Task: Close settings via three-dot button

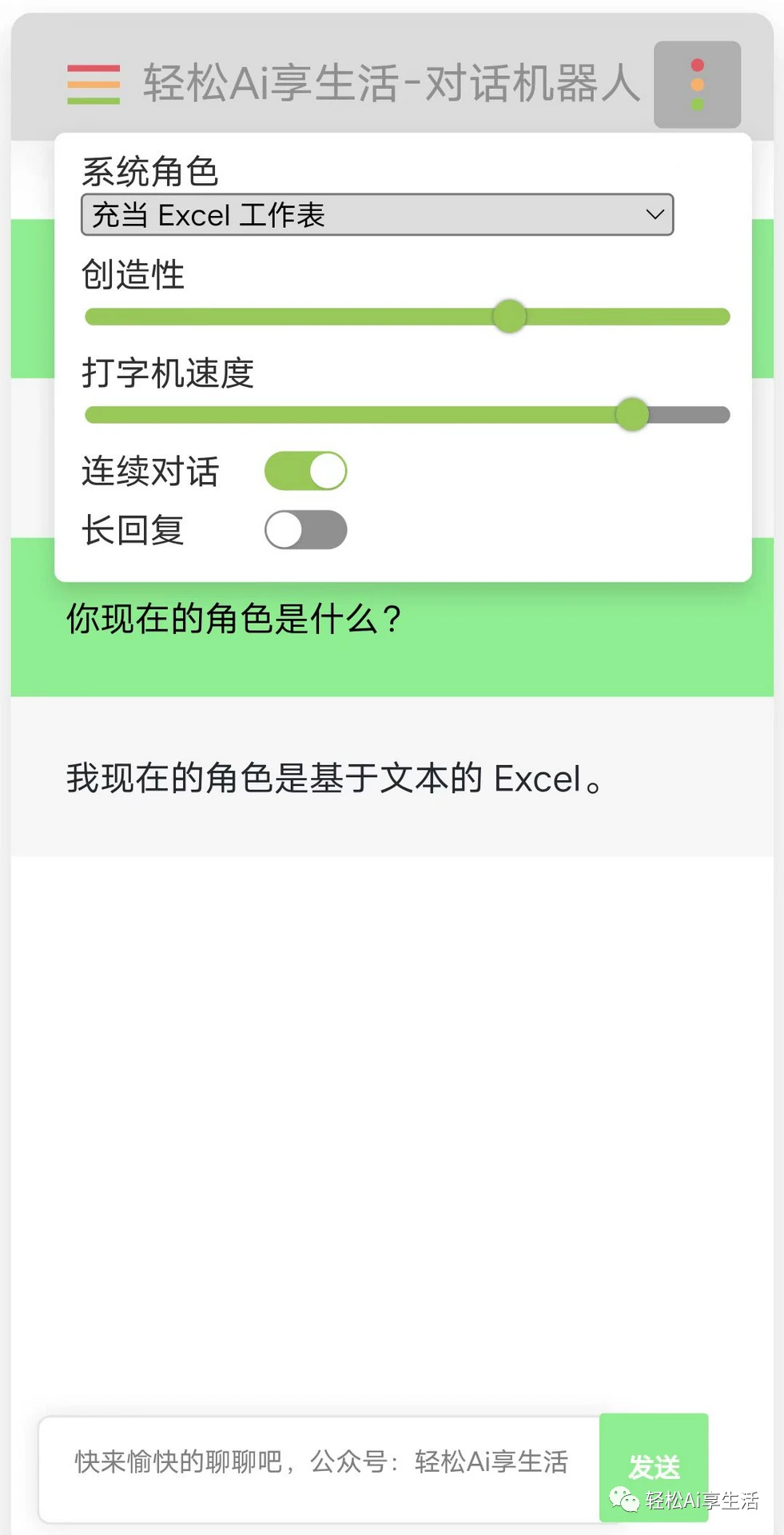Action: tap(697, 85)
